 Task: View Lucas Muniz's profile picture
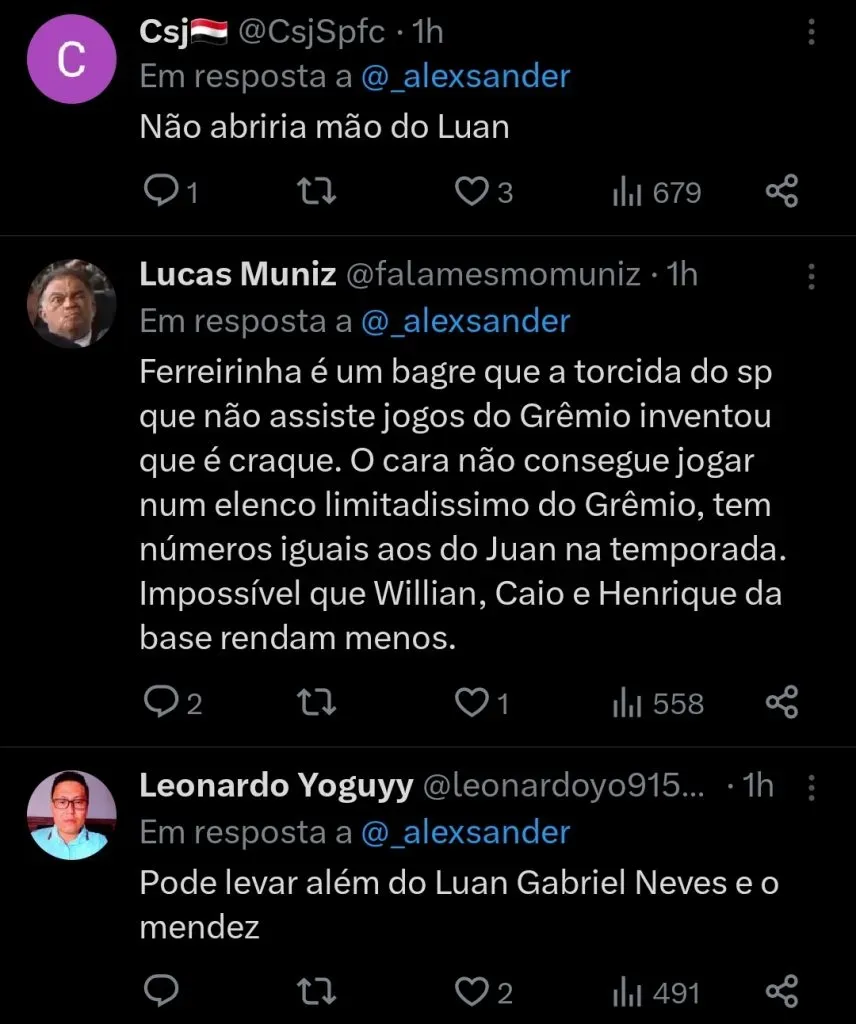(71, 303)
